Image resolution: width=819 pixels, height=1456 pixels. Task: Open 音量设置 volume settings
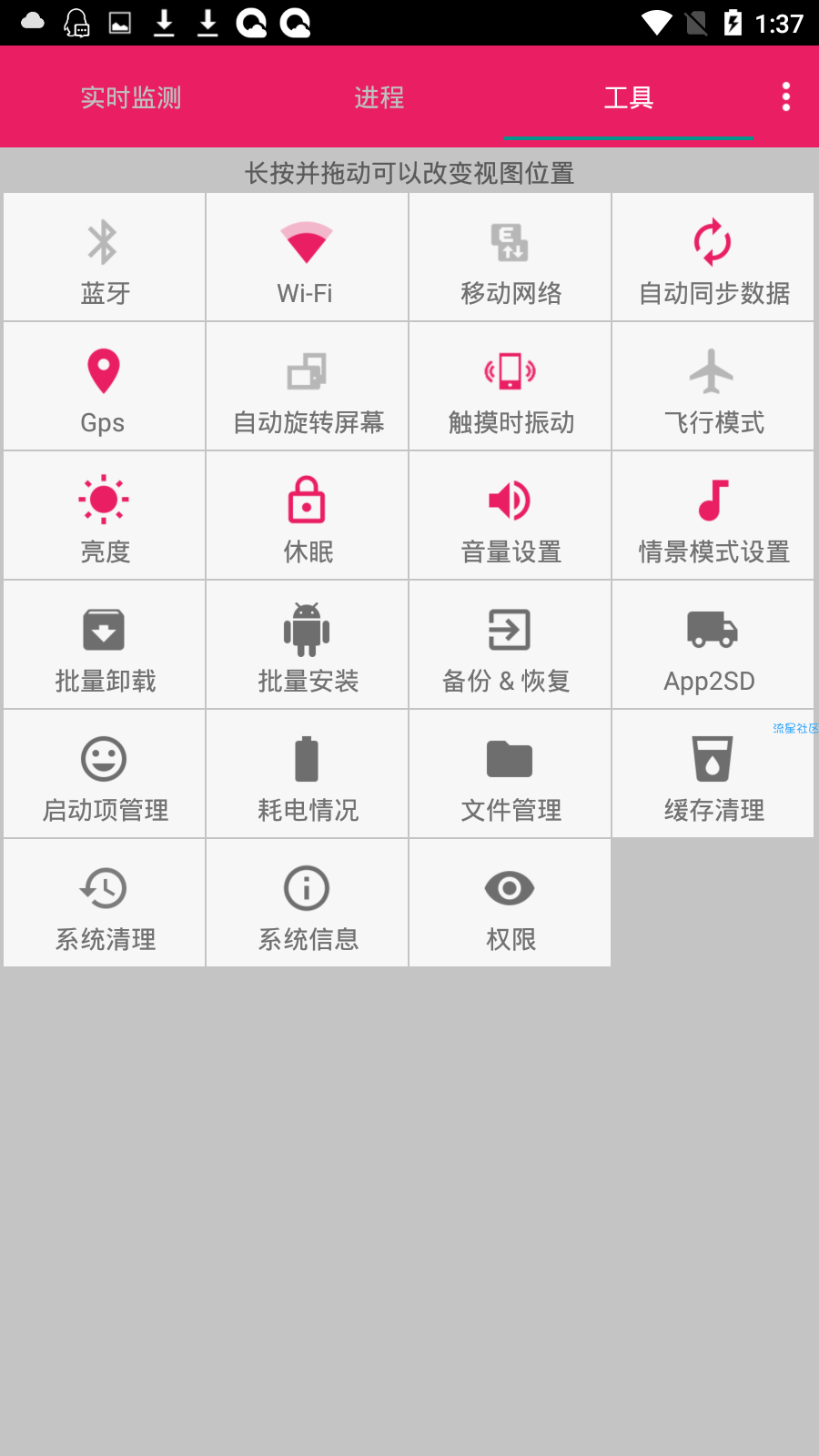[510, 515]
